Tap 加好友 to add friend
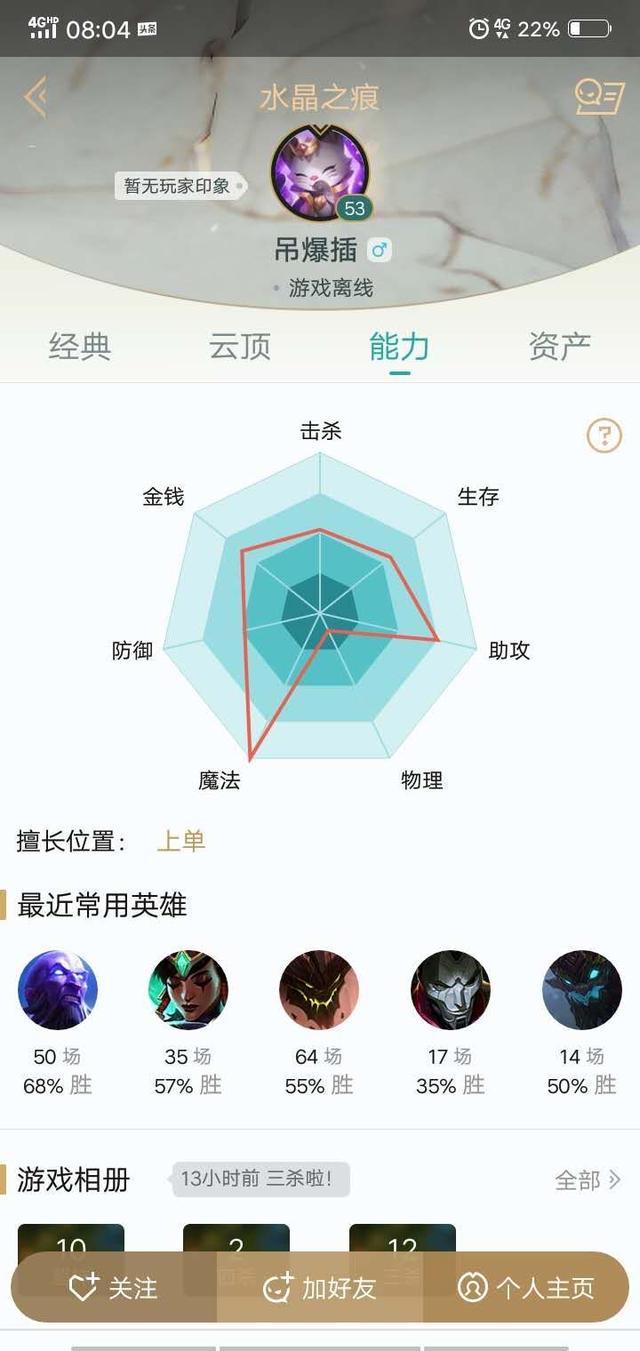Screen dimensions: 640x1351 [x=320, y=1287]
